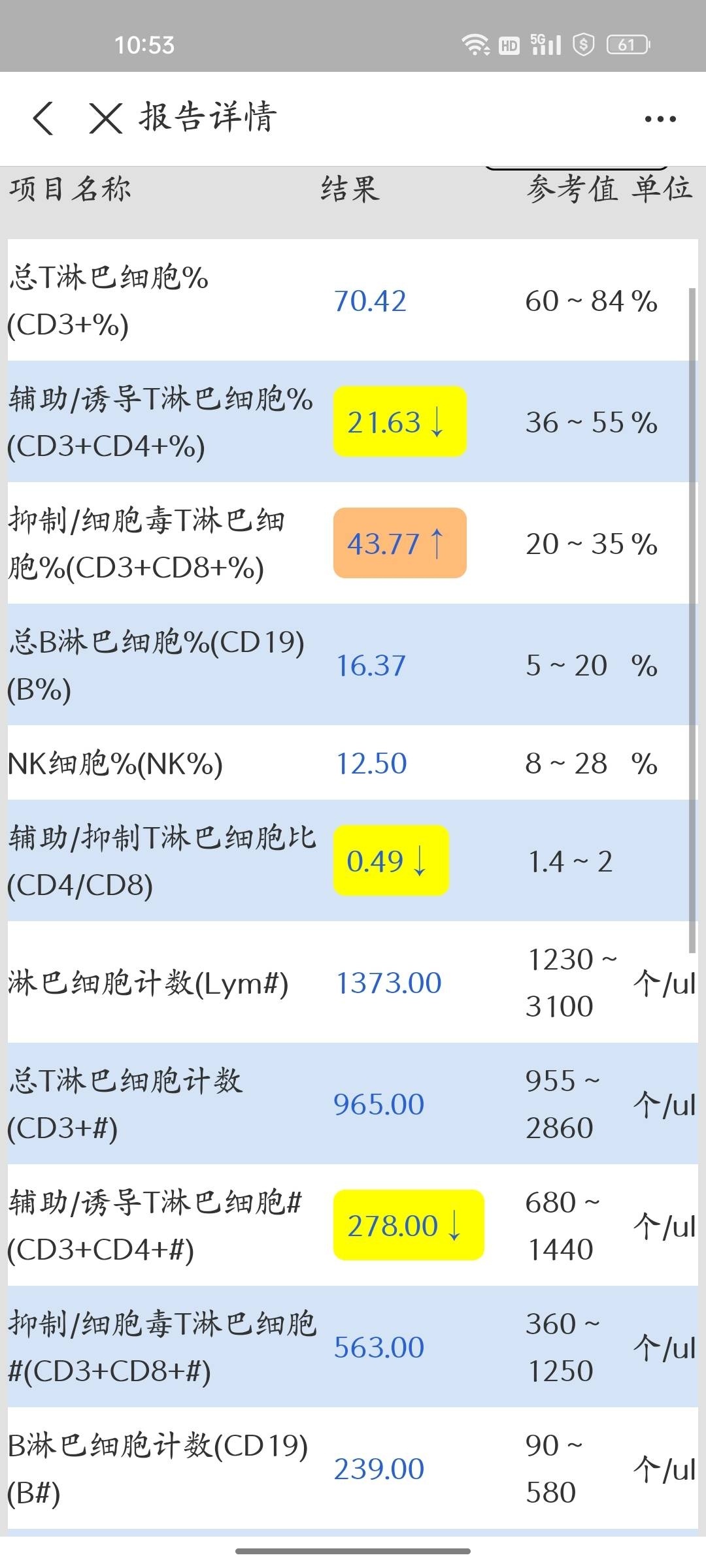Open the three-dot overflow menu

[x=660, y=119]
